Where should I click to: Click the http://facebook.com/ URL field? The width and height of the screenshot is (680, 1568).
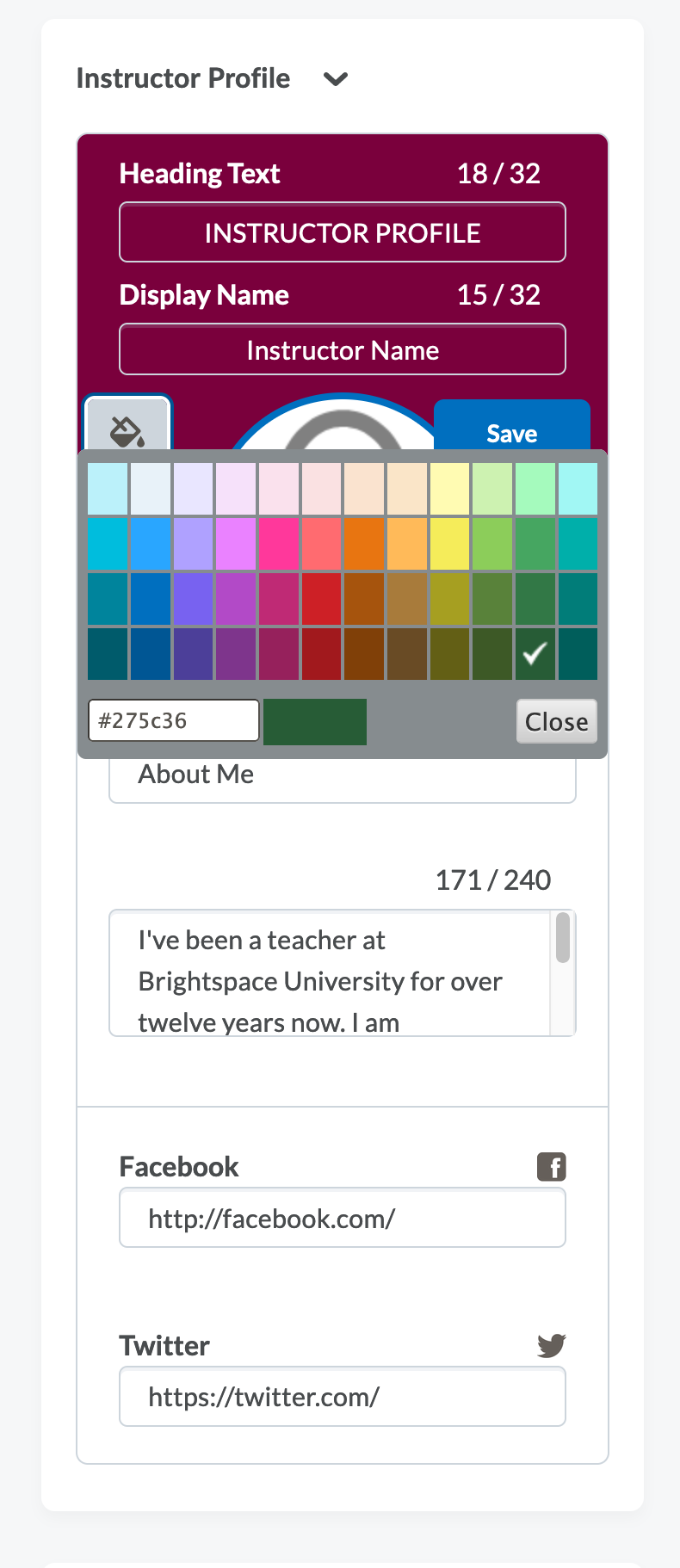(x=342, y=1217)
